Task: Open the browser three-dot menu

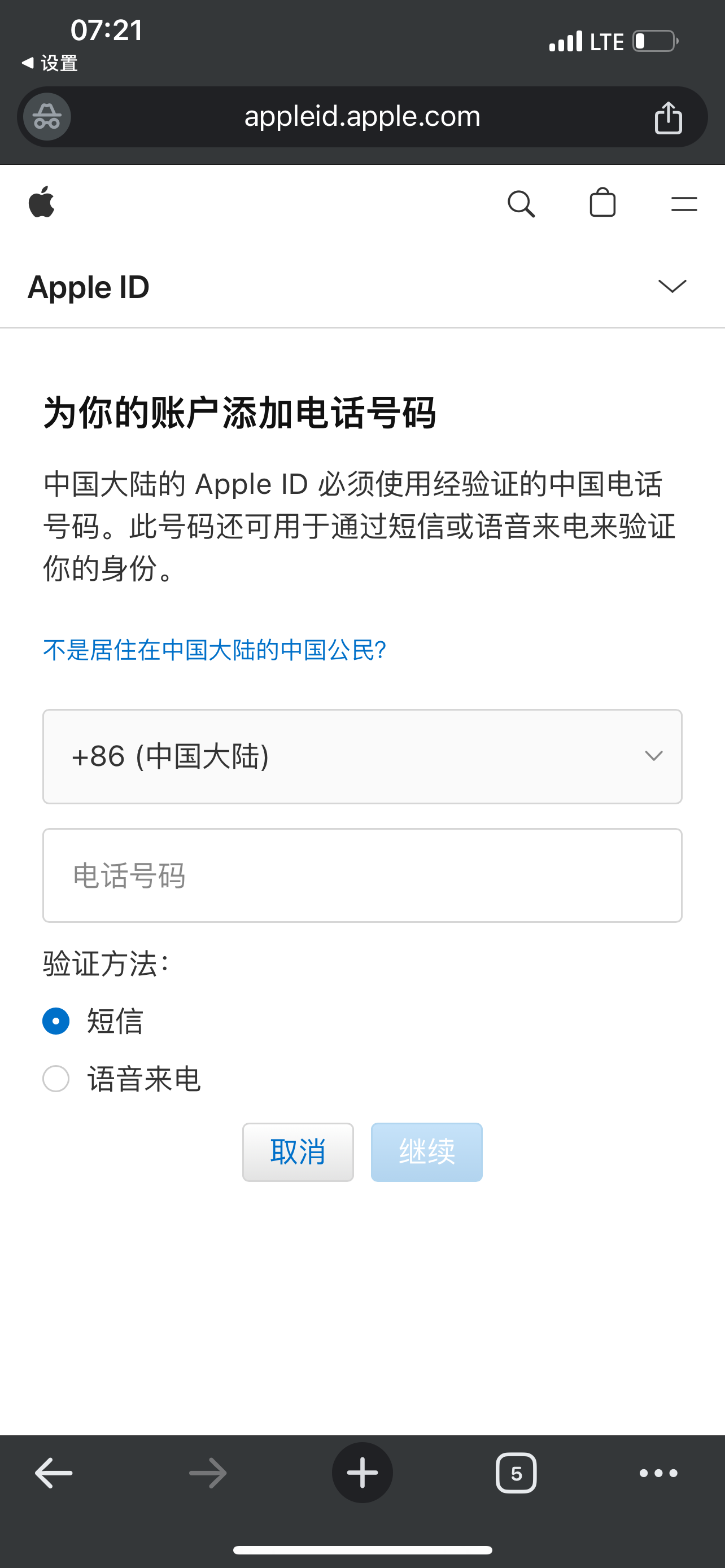Action: tap(658, 1473)
